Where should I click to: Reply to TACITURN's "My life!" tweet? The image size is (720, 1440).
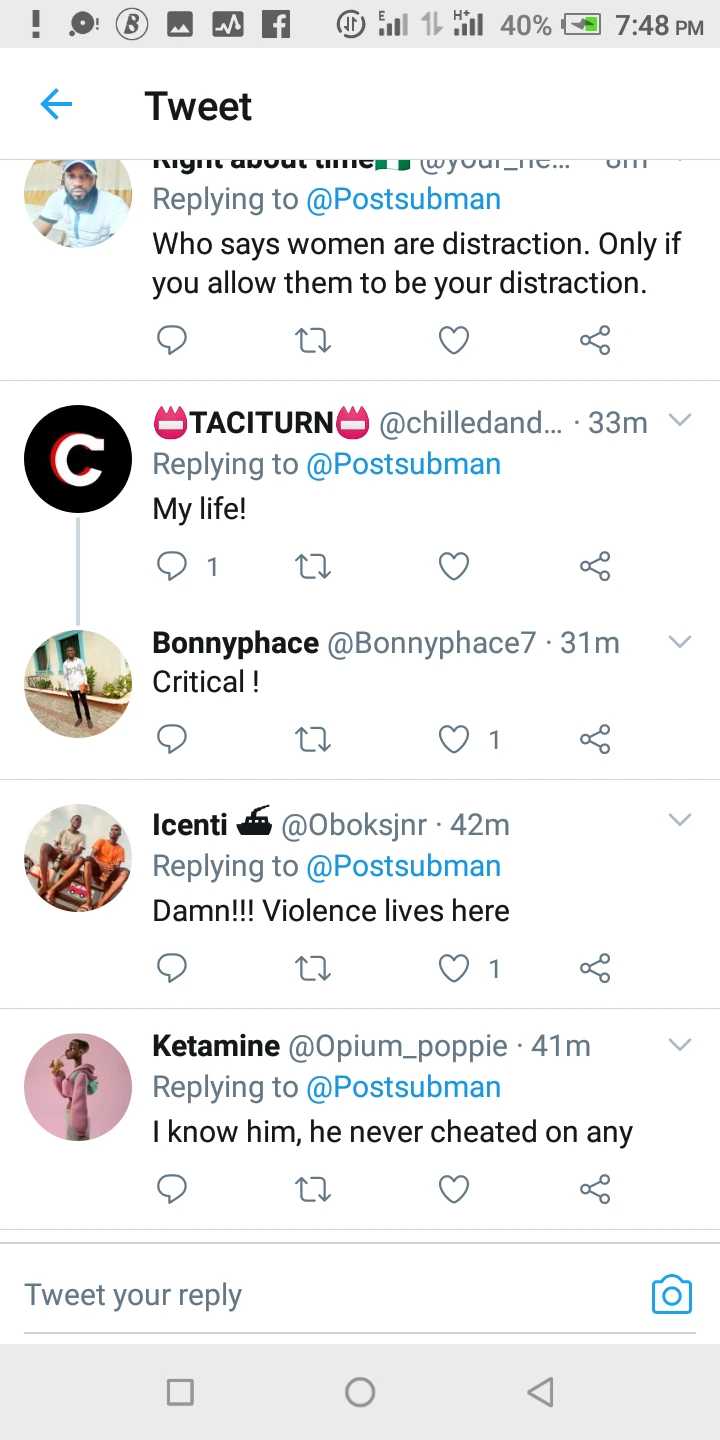[173, 567]
